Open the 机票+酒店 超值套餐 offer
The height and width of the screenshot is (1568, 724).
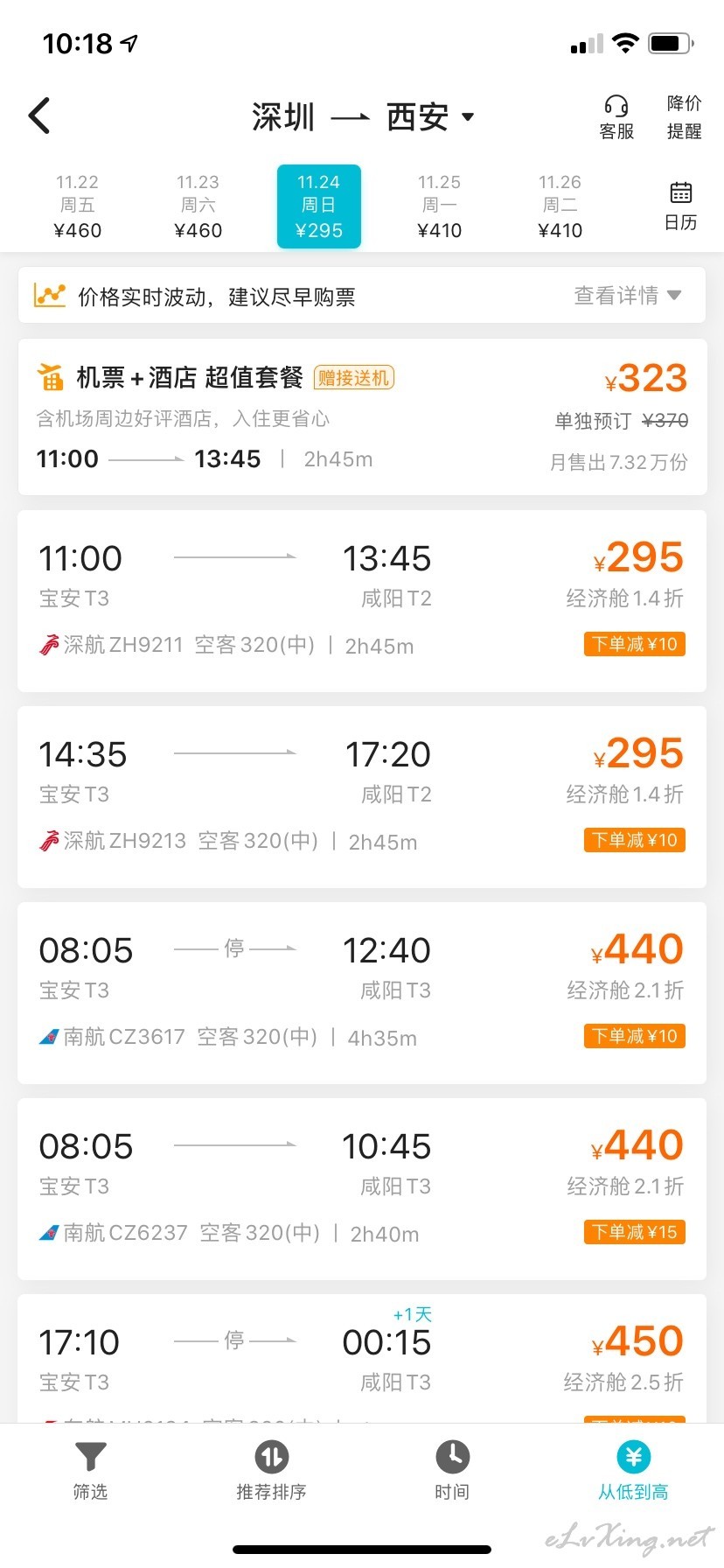(362, 416)
